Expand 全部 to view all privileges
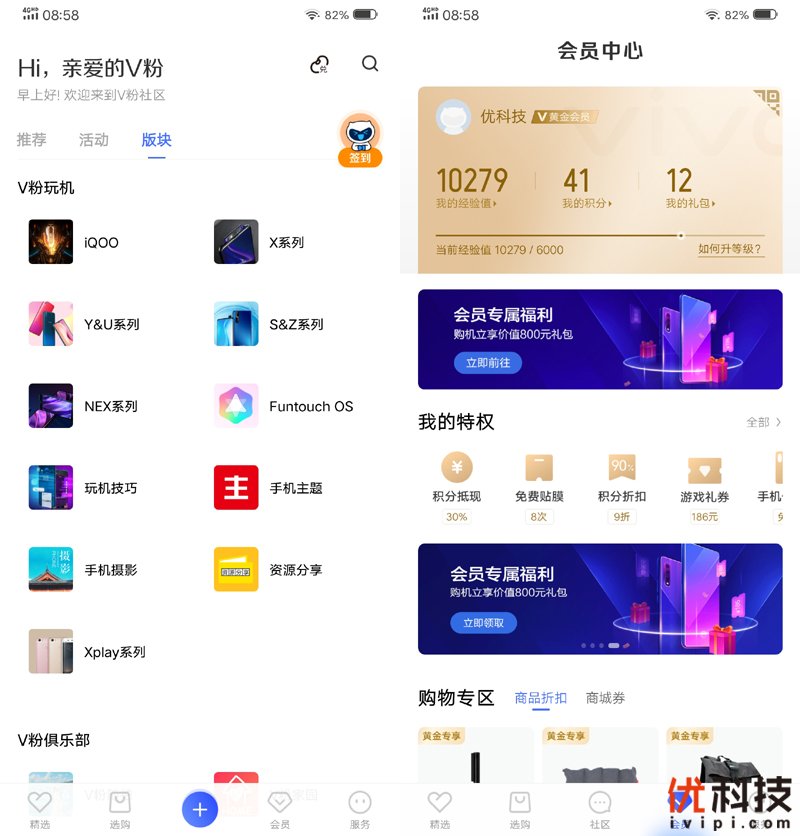 [759, 422]
